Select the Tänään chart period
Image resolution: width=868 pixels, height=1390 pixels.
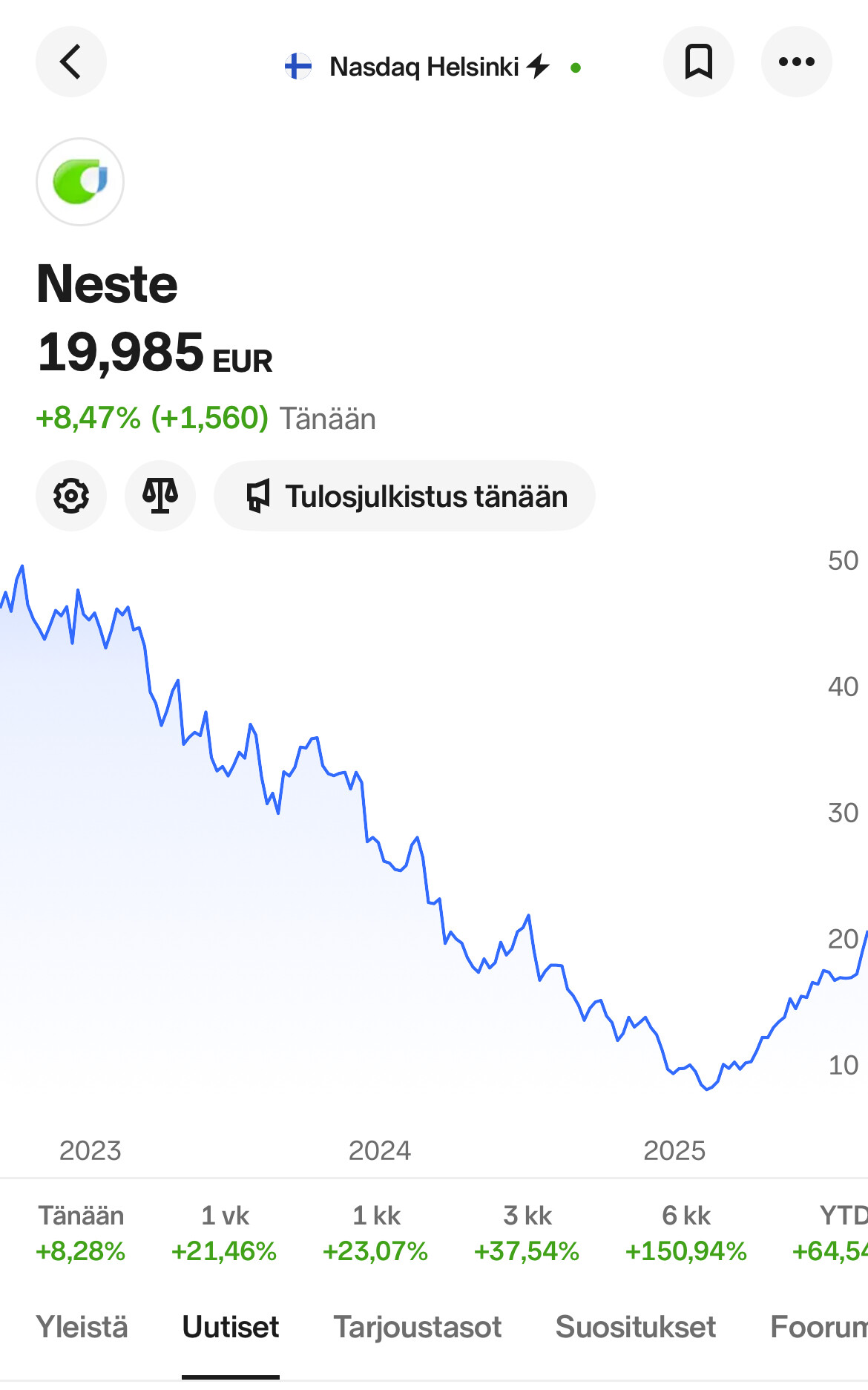81,1233
